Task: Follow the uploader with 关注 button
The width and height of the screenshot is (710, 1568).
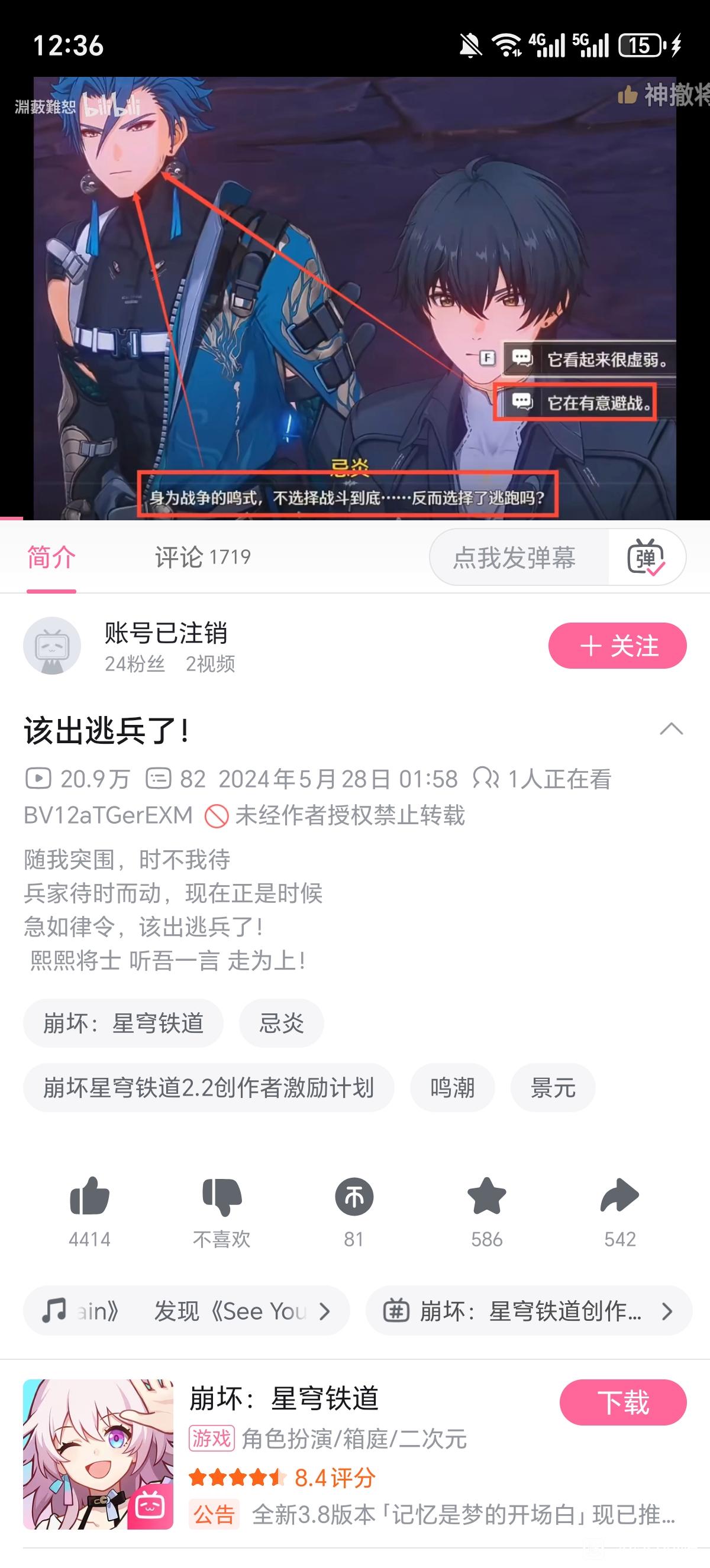Action: point(617,646)
